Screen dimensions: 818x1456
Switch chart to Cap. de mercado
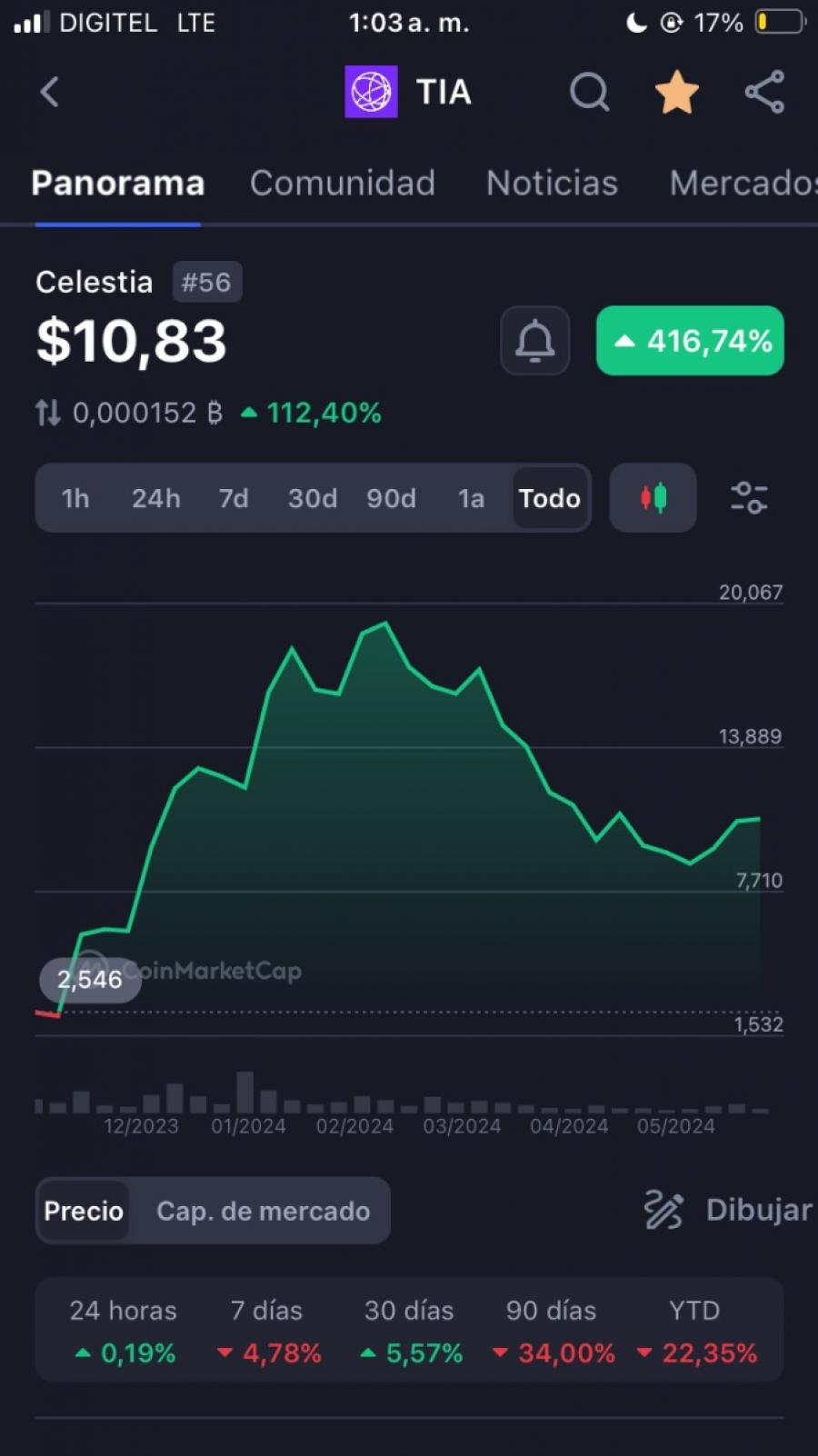264,1211
